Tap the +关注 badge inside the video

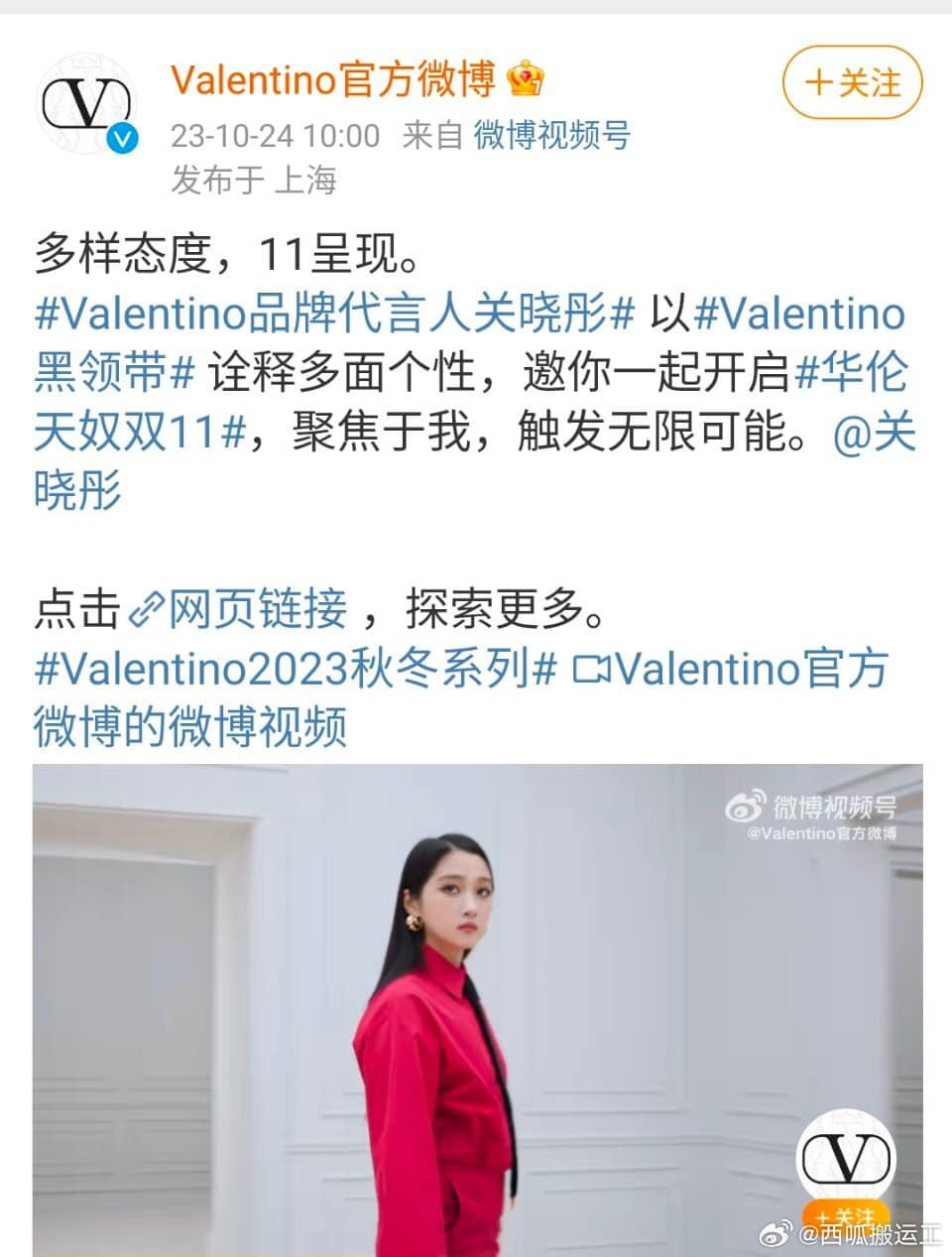[845, 1217]
